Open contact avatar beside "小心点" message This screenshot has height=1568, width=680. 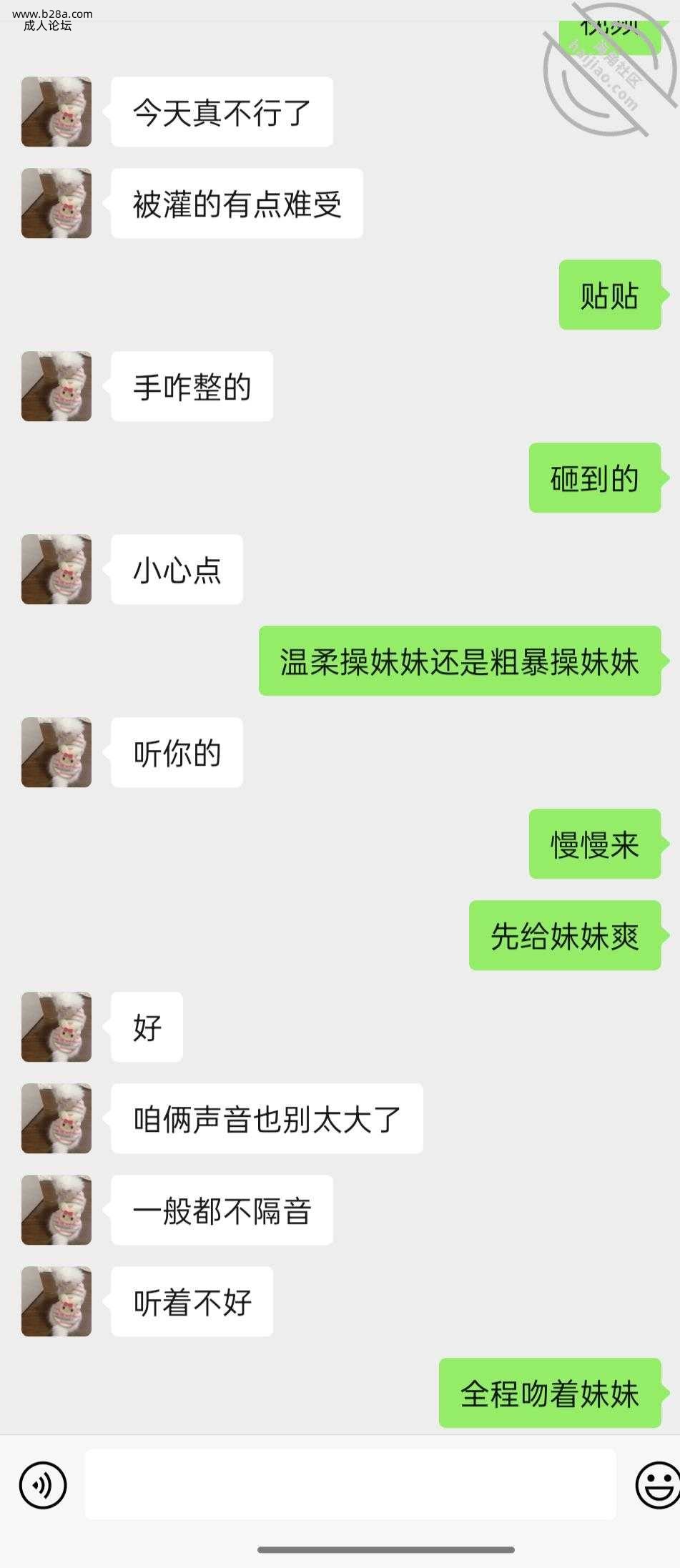(56, 569)
